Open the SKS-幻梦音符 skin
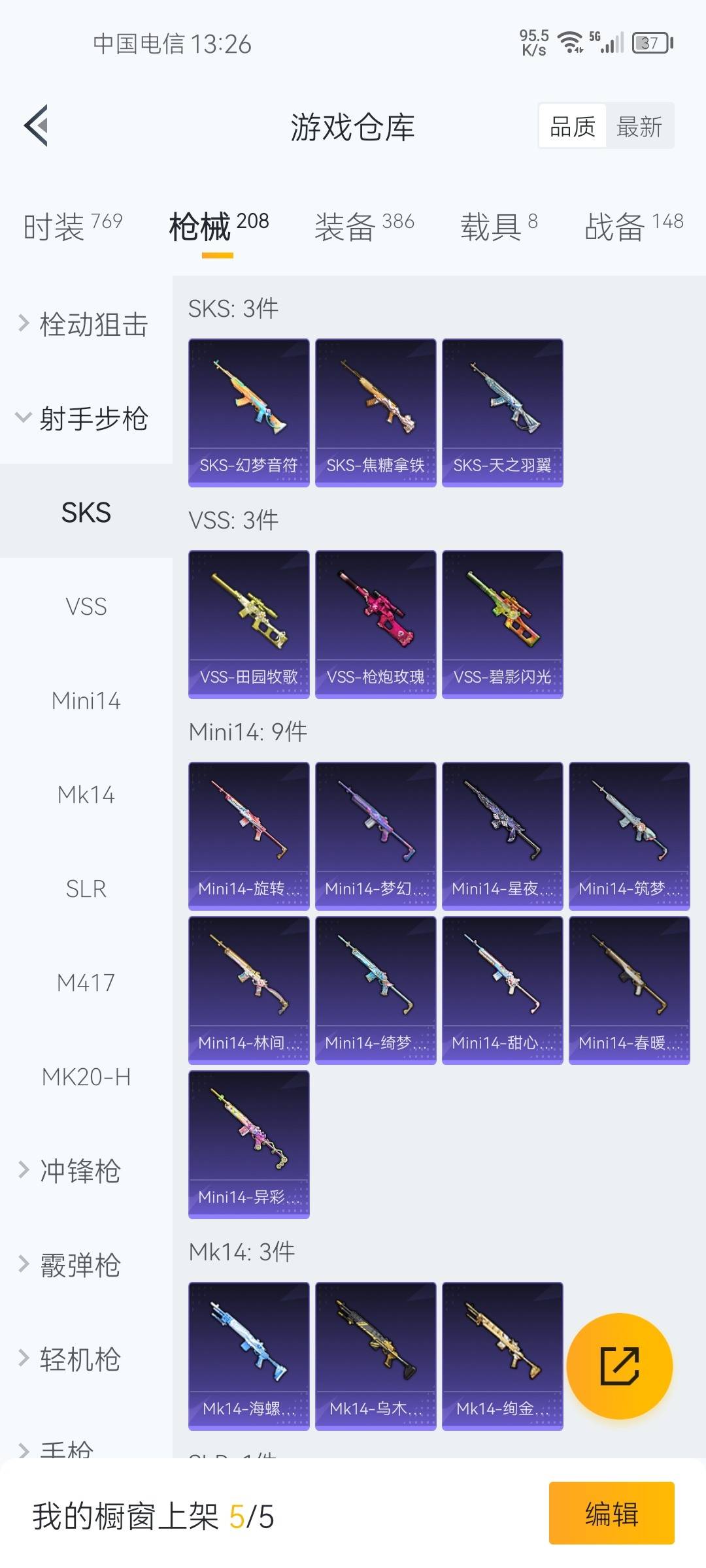The width and height of the screenshot is (706, 1568). 249,412
